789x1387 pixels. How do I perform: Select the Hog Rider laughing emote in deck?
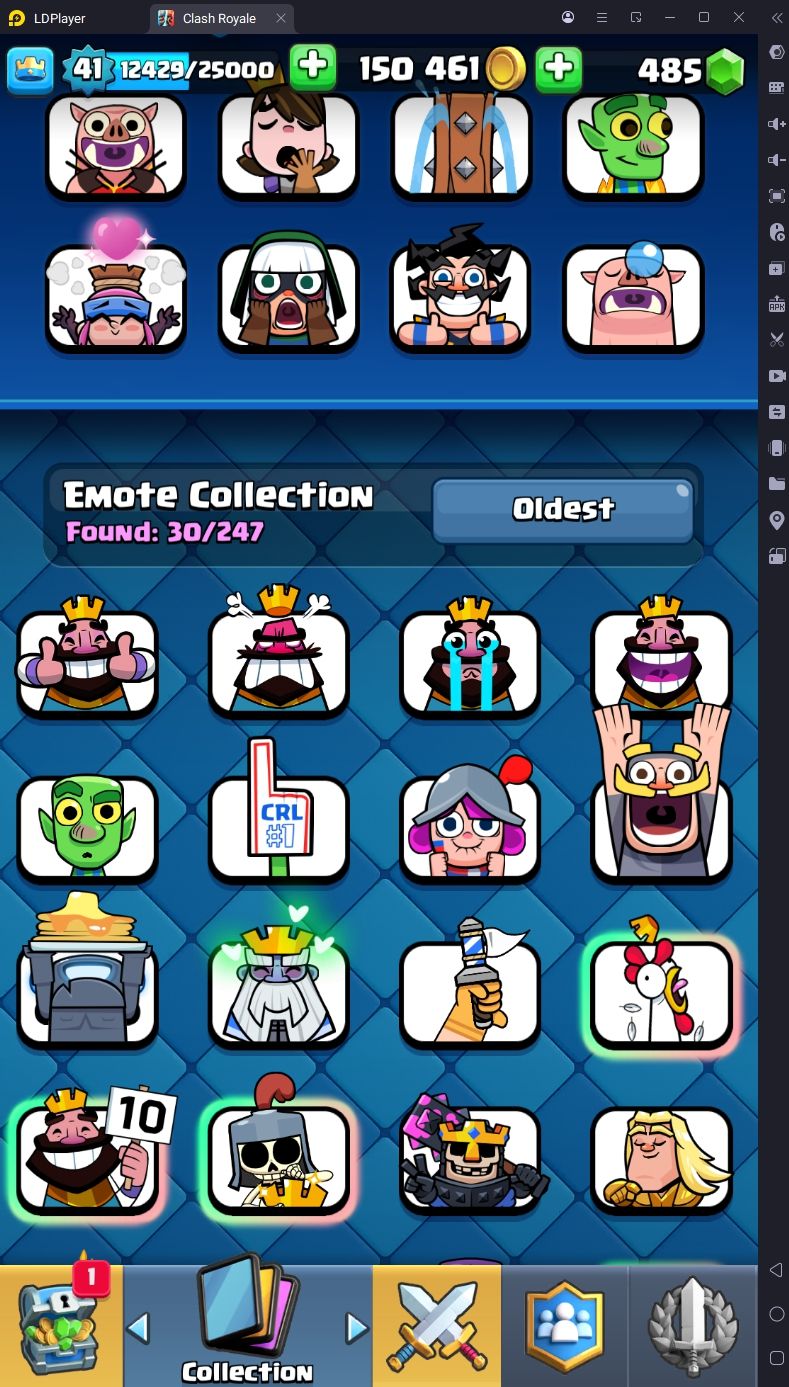point(115,145)
